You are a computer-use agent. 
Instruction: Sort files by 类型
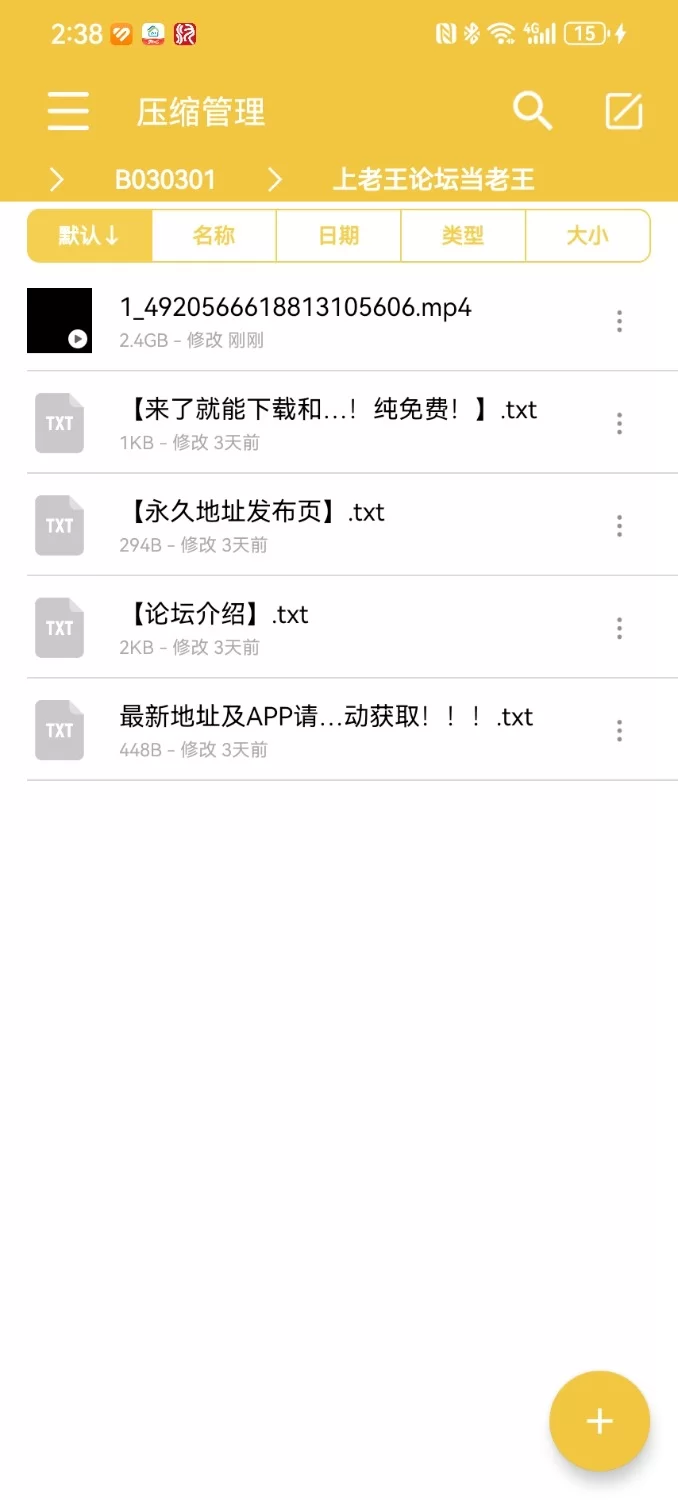tap(462, 236)
